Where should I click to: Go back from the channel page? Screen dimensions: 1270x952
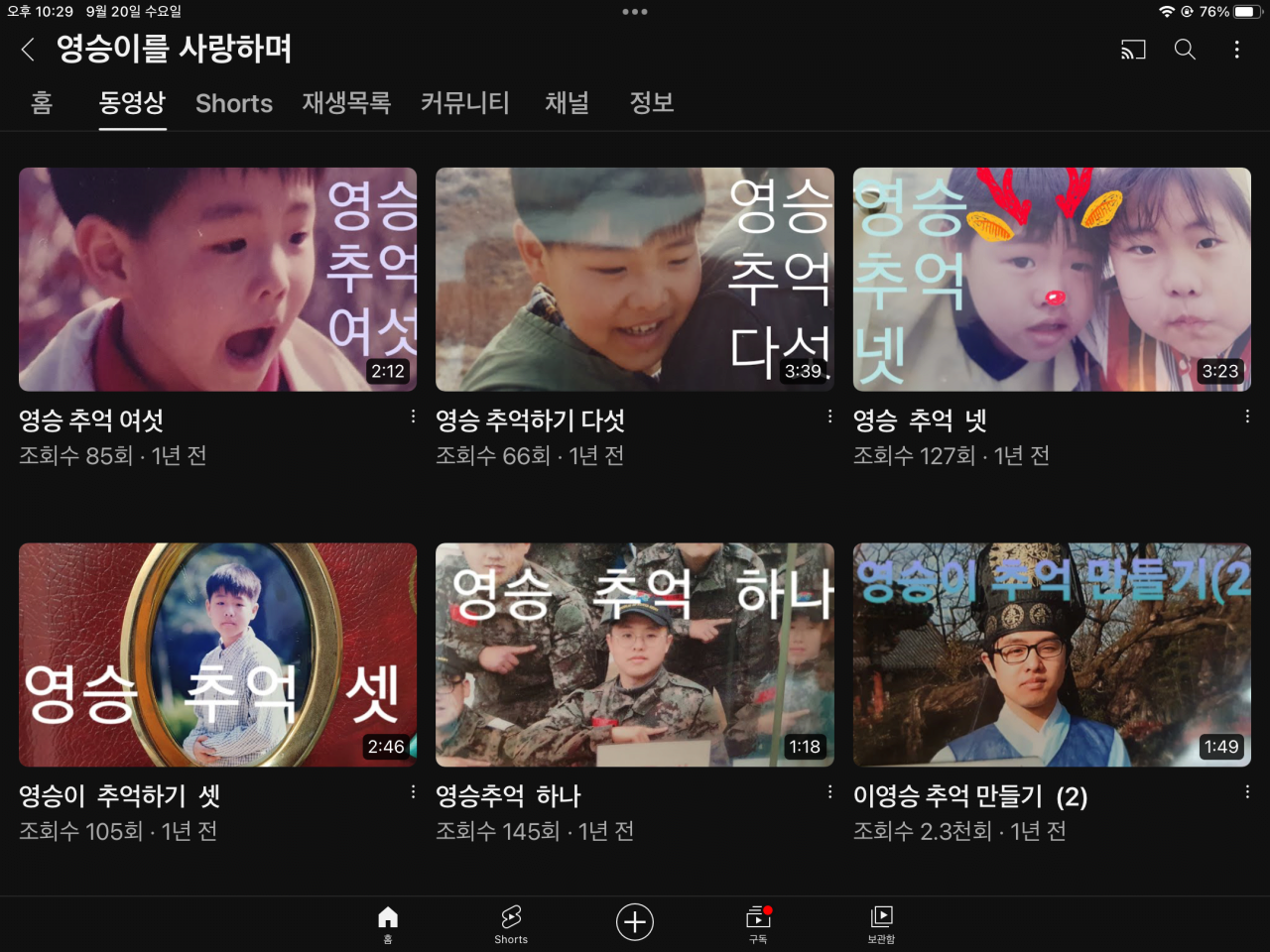[x=28, y=50]
